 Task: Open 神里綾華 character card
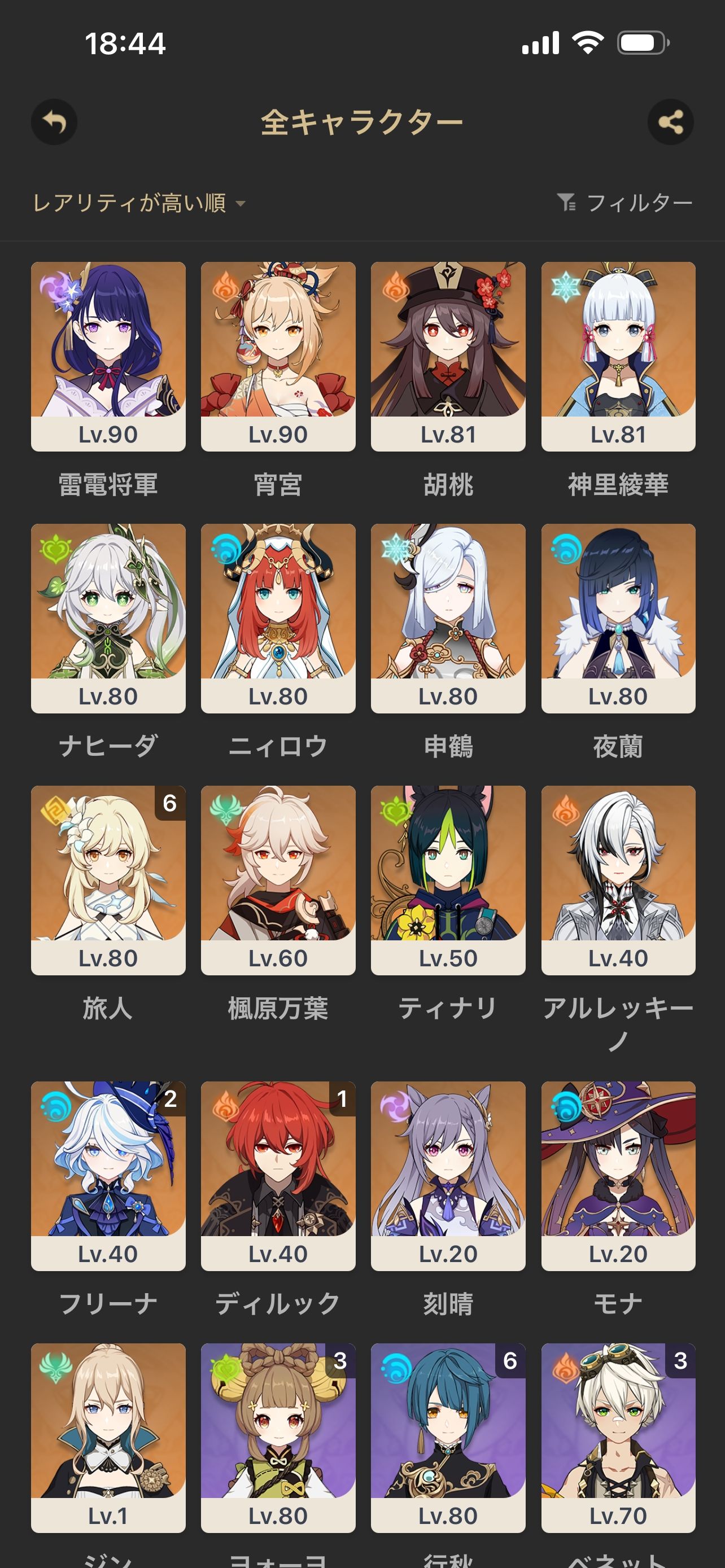618,356
